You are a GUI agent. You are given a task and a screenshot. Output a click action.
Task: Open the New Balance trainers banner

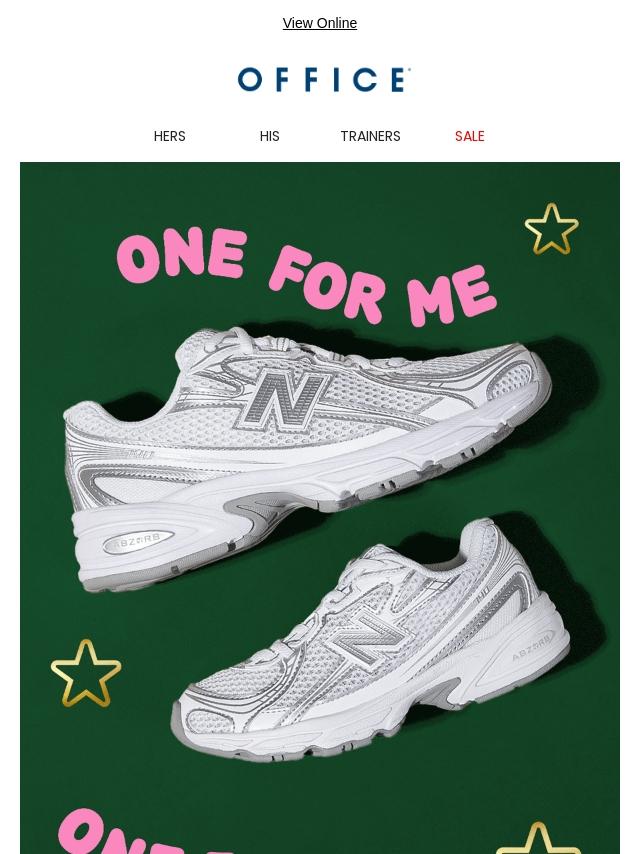tap(320, 510)
